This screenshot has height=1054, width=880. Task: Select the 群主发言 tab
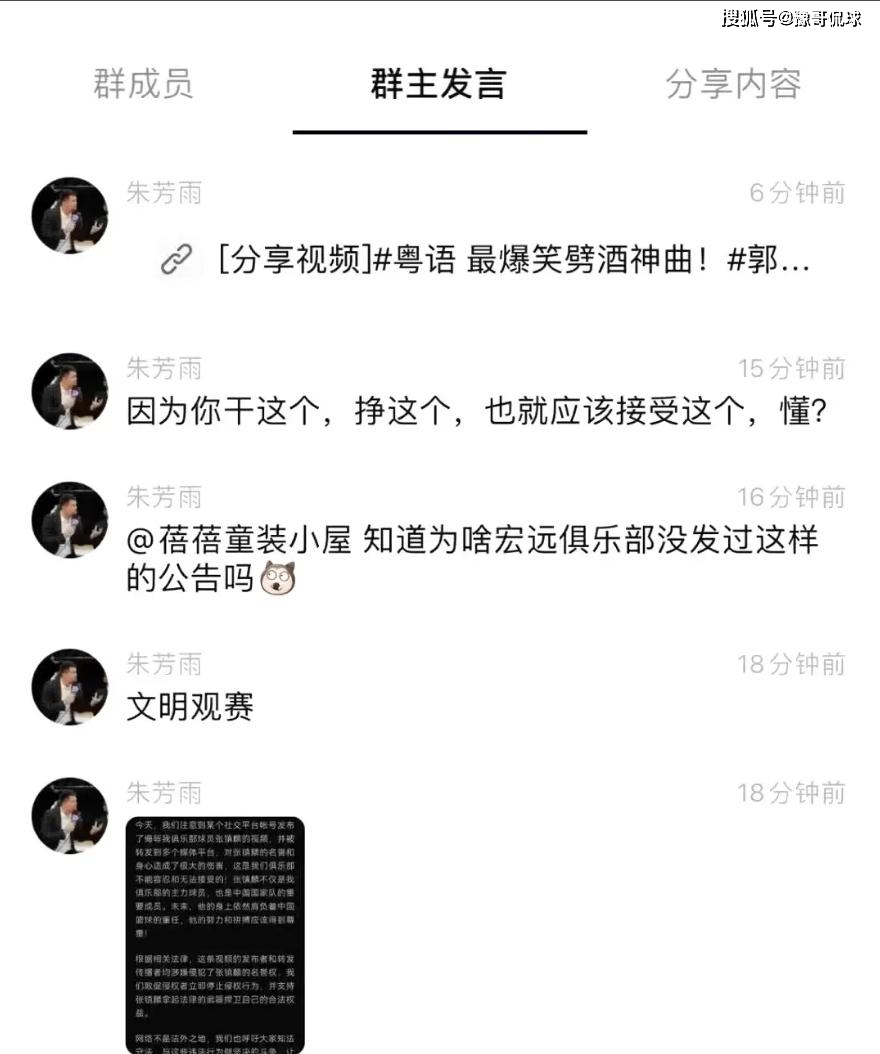click(x=438, y=84)
